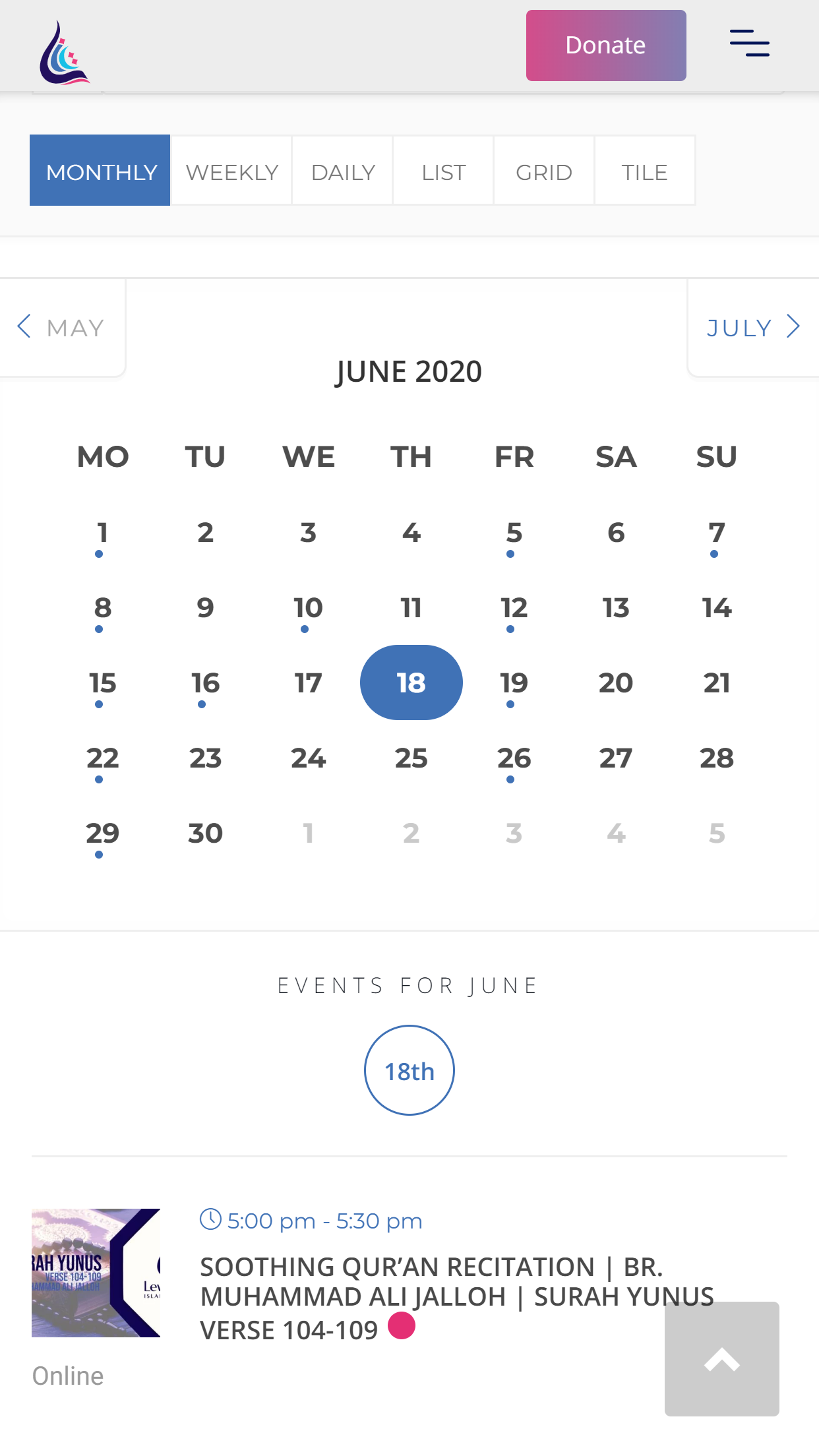The width and height of the screenshot is (819, 1456).
Task: Open the hamburger menu
Action: click(x=749, y=44)
